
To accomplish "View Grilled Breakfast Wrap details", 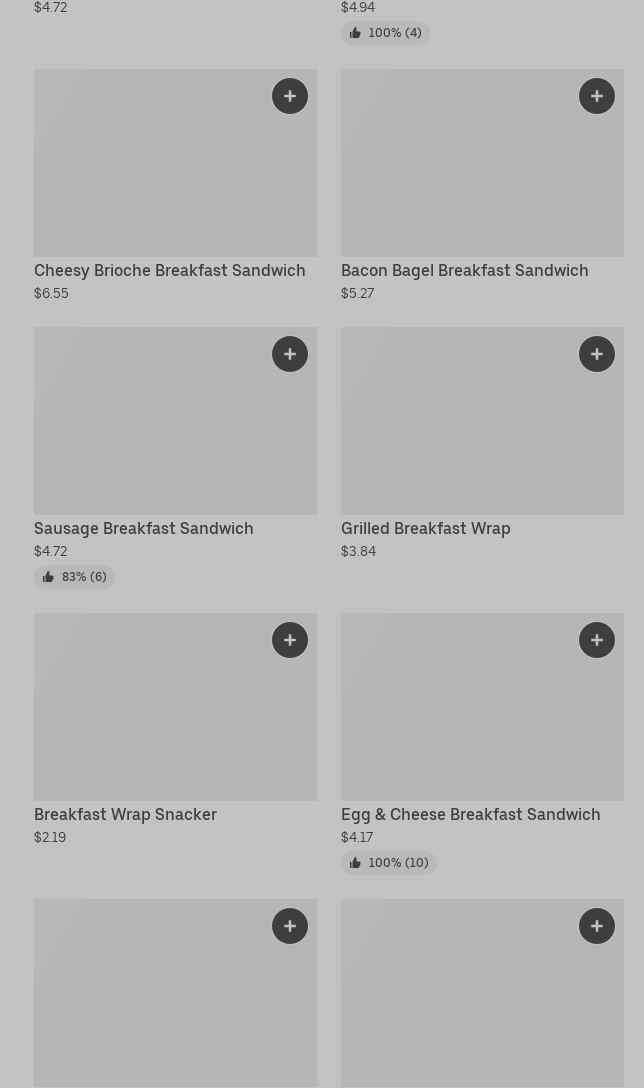I will (x=425, y=529).
